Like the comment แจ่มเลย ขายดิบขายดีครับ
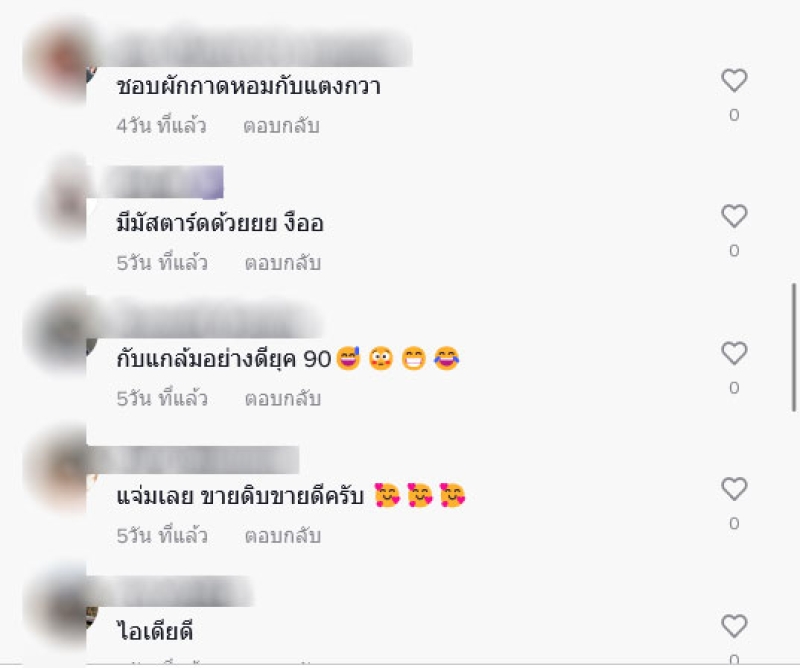Viewport: 800px width, 668px height. pos(734,489)
